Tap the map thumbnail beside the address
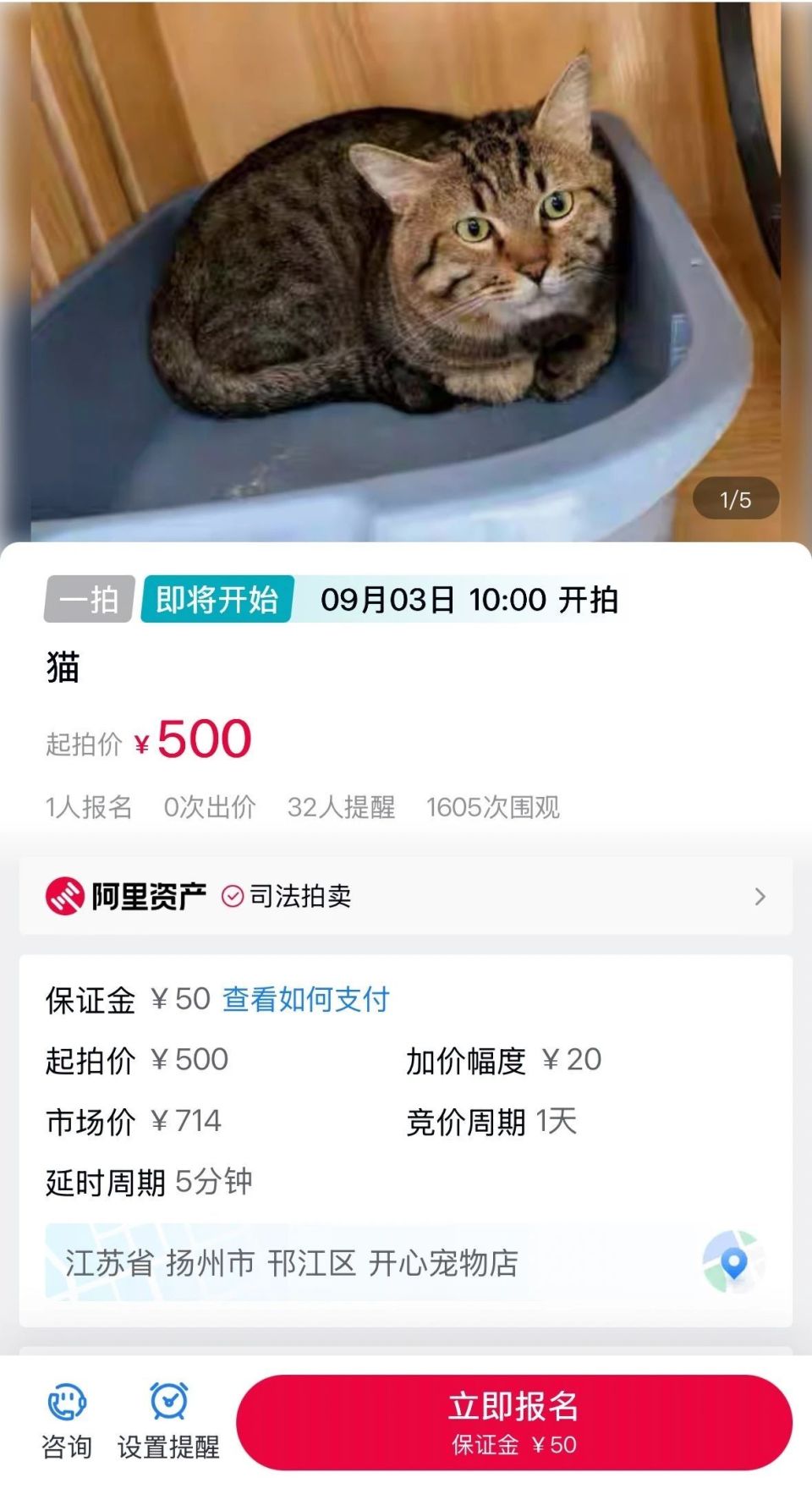This screenshot has width=812, height=1505. (x=731, y=1263)
